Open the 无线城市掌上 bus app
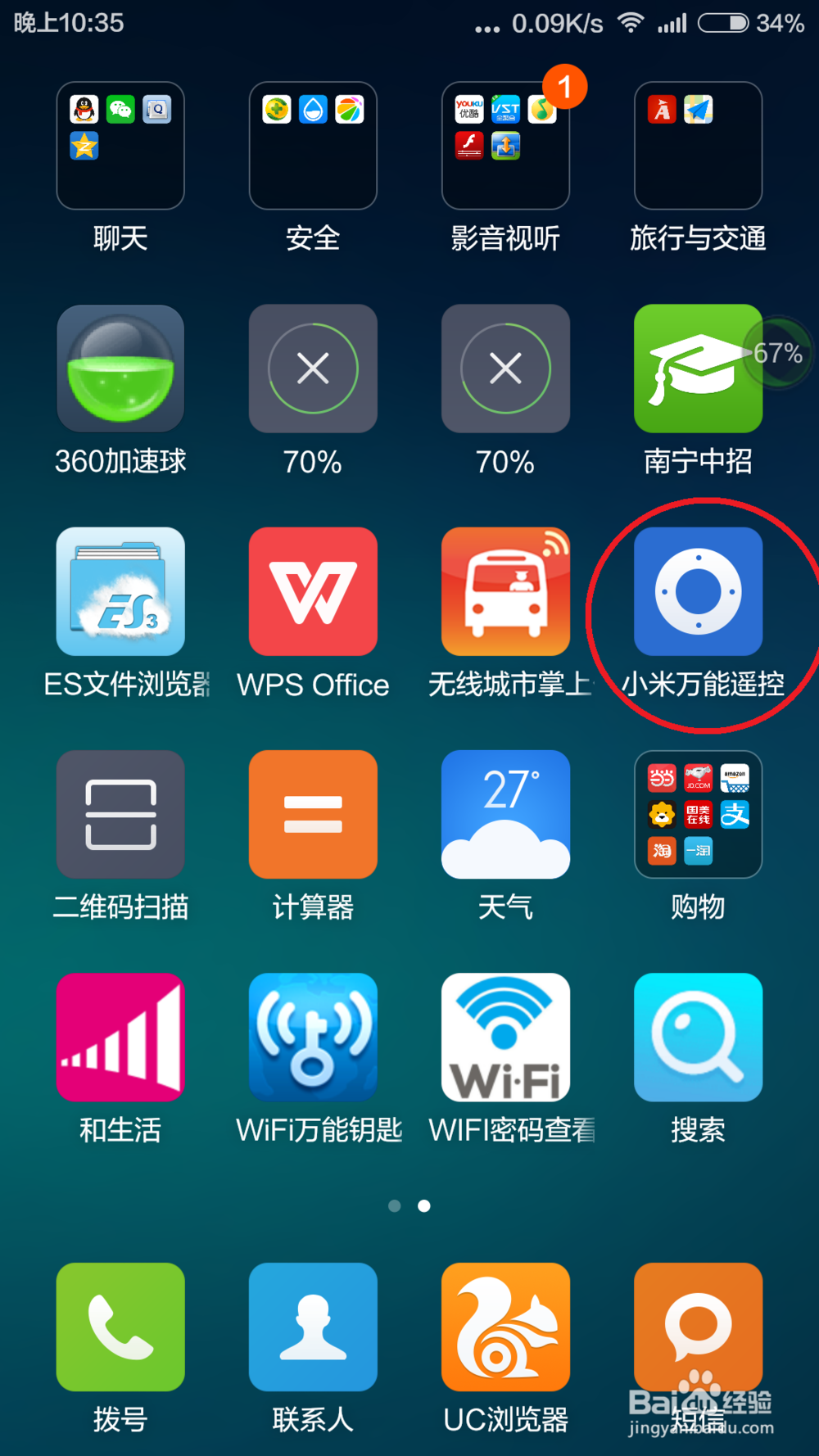Viewport: 819px width, 1456px height. [505, 591]
